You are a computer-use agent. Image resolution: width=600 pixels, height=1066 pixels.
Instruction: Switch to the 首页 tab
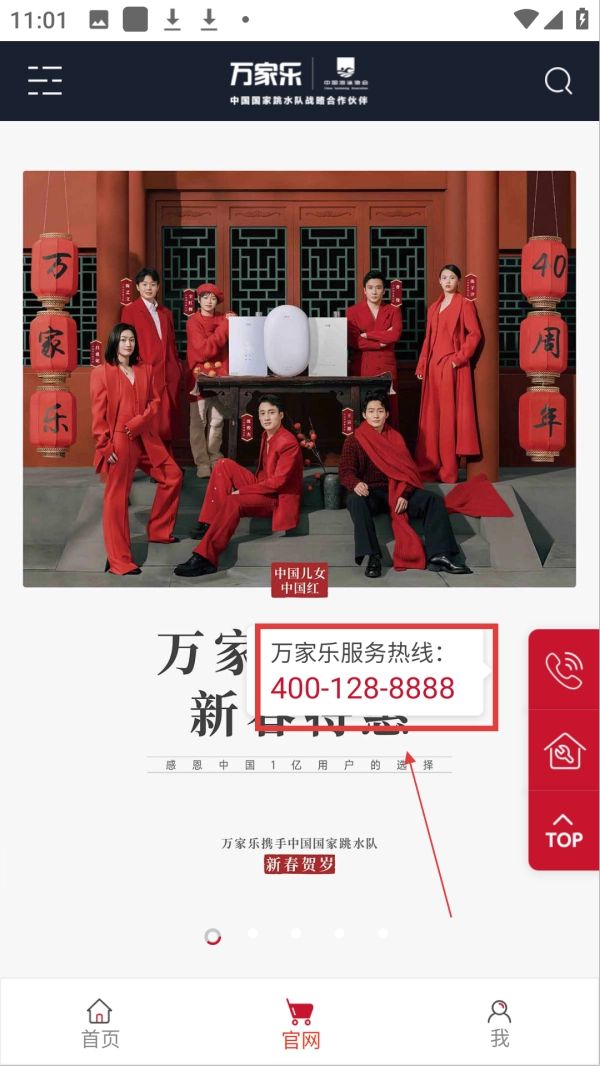click(100, 1024)
